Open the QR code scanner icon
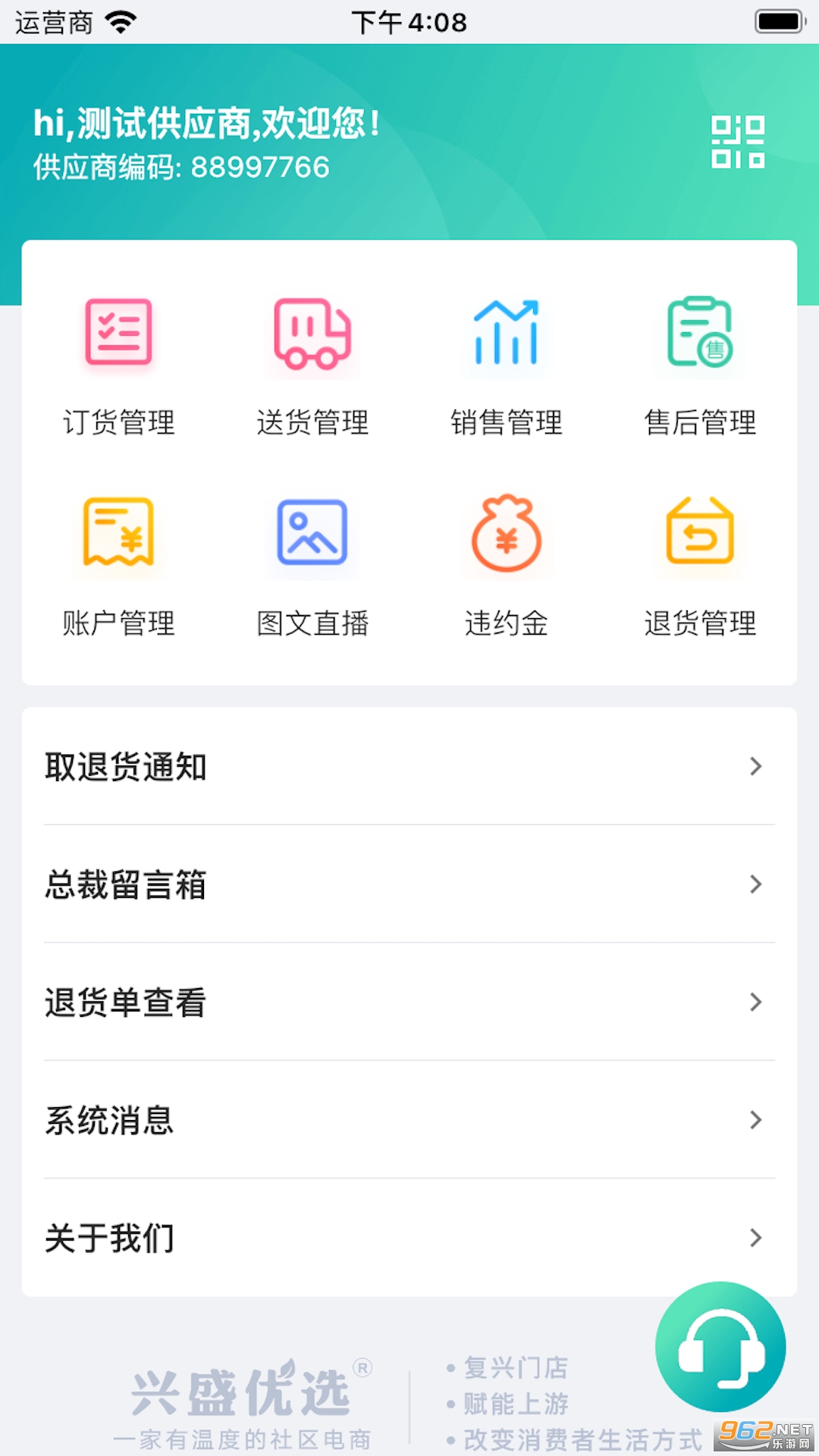The height and width of the screenshot is (1456, 819). pyautogui.click(x=737, y=142)
